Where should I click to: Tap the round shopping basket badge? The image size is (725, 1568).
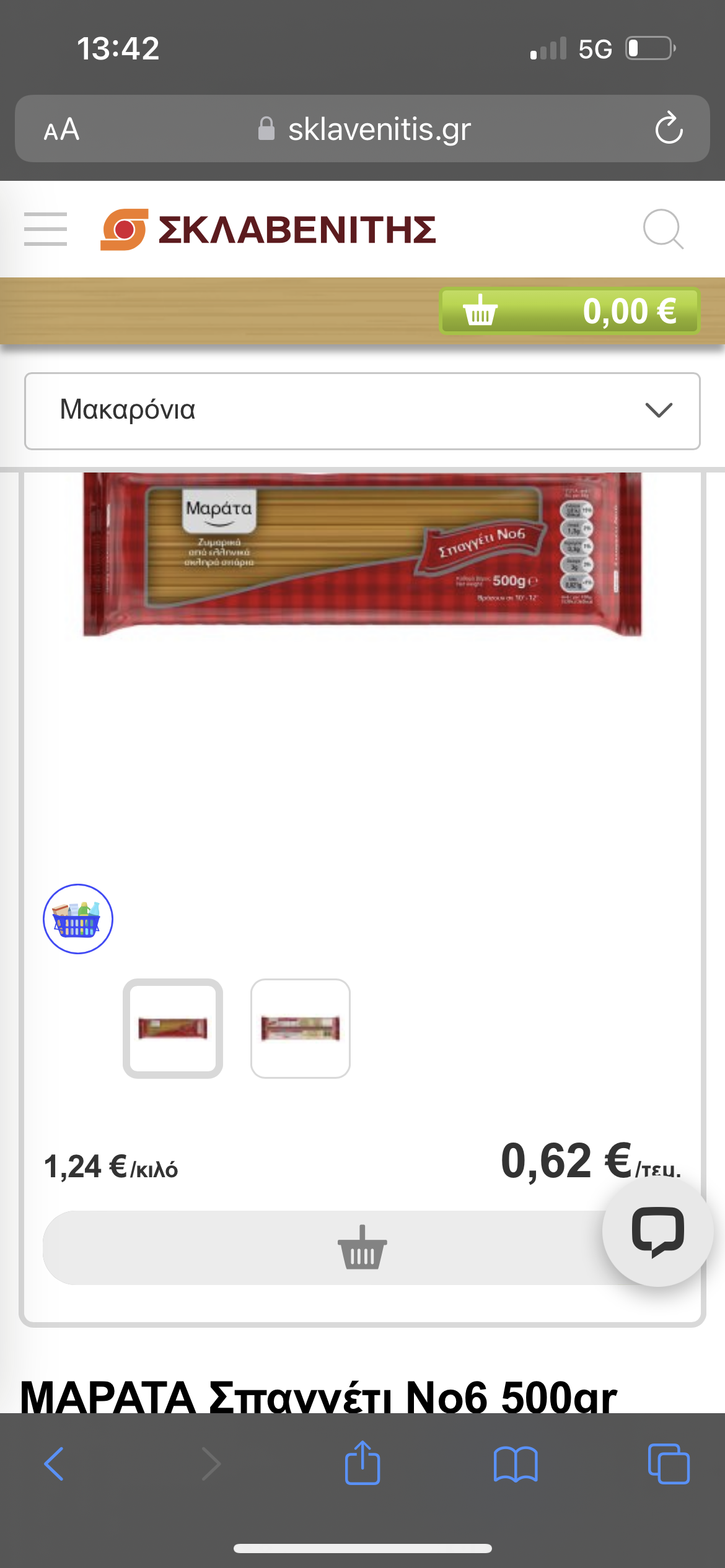[x=78, y=919]
